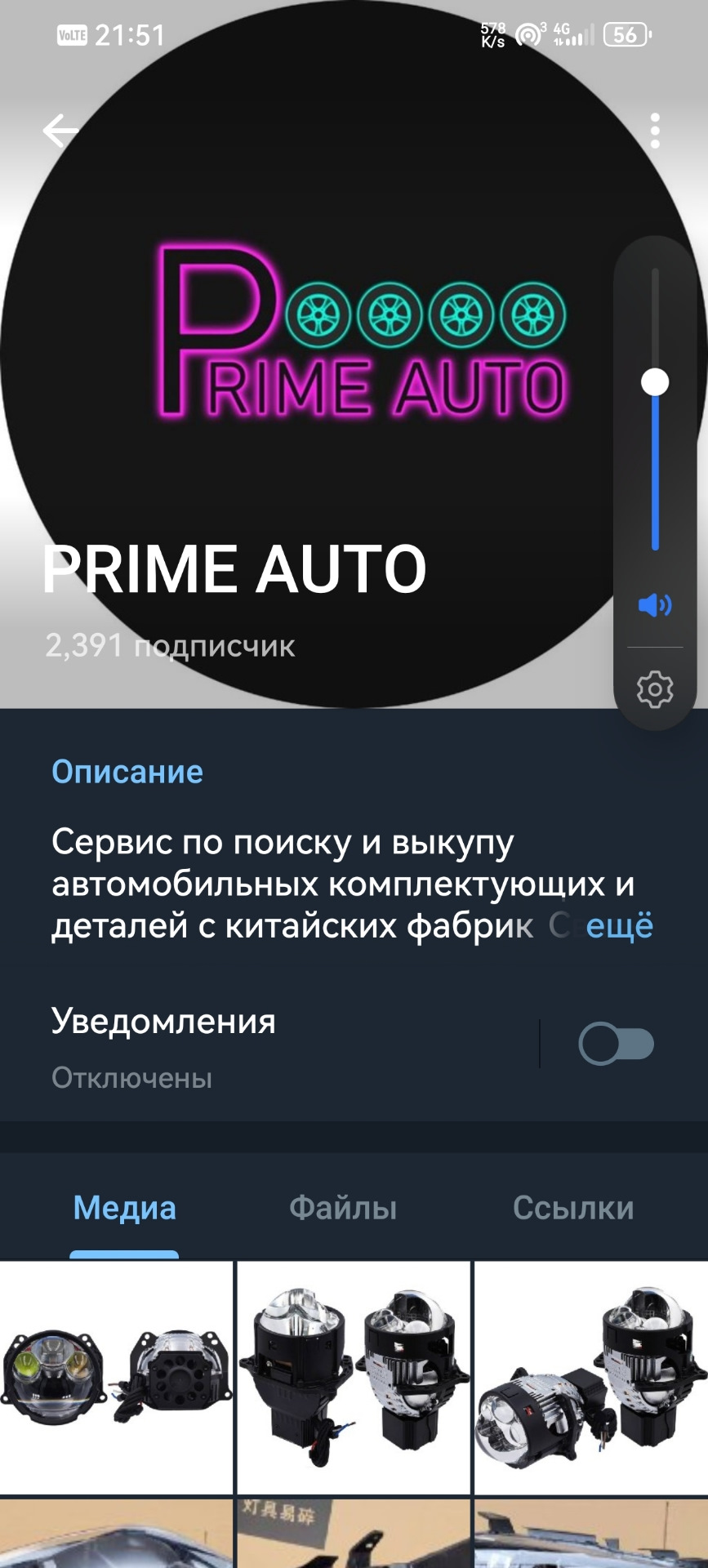Open the three-dot overflow menu
Image resolution: width=708 pixels, height=1568 pixels.
tap(653, 131)
